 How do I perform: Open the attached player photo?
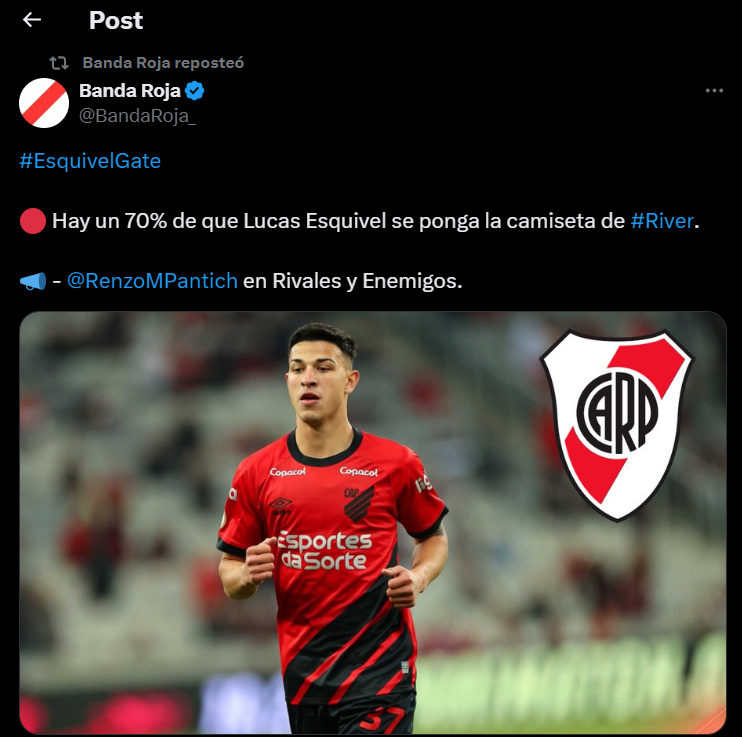tap(372, 522)
